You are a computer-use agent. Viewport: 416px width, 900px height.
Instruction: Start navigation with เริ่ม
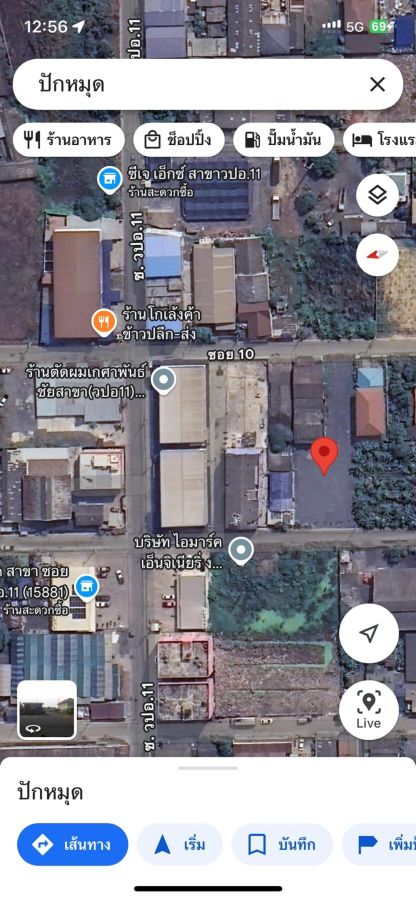pyautogui.click(x=180, y=844)
